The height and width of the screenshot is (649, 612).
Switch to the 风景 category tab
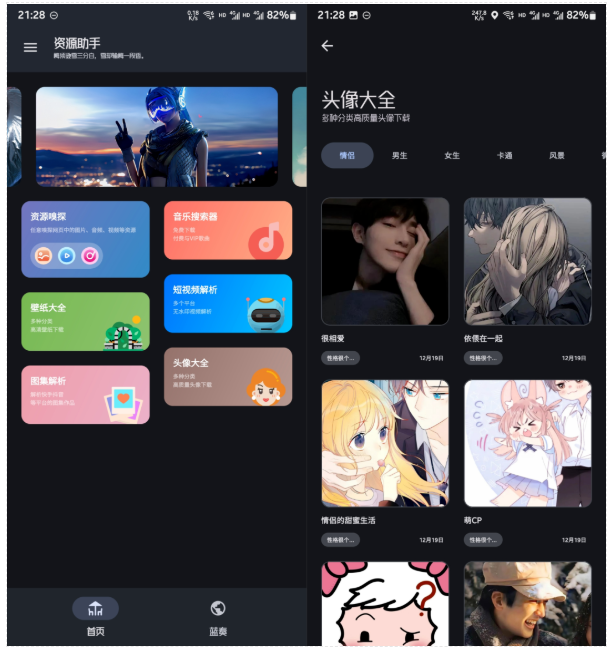(557, 155)
